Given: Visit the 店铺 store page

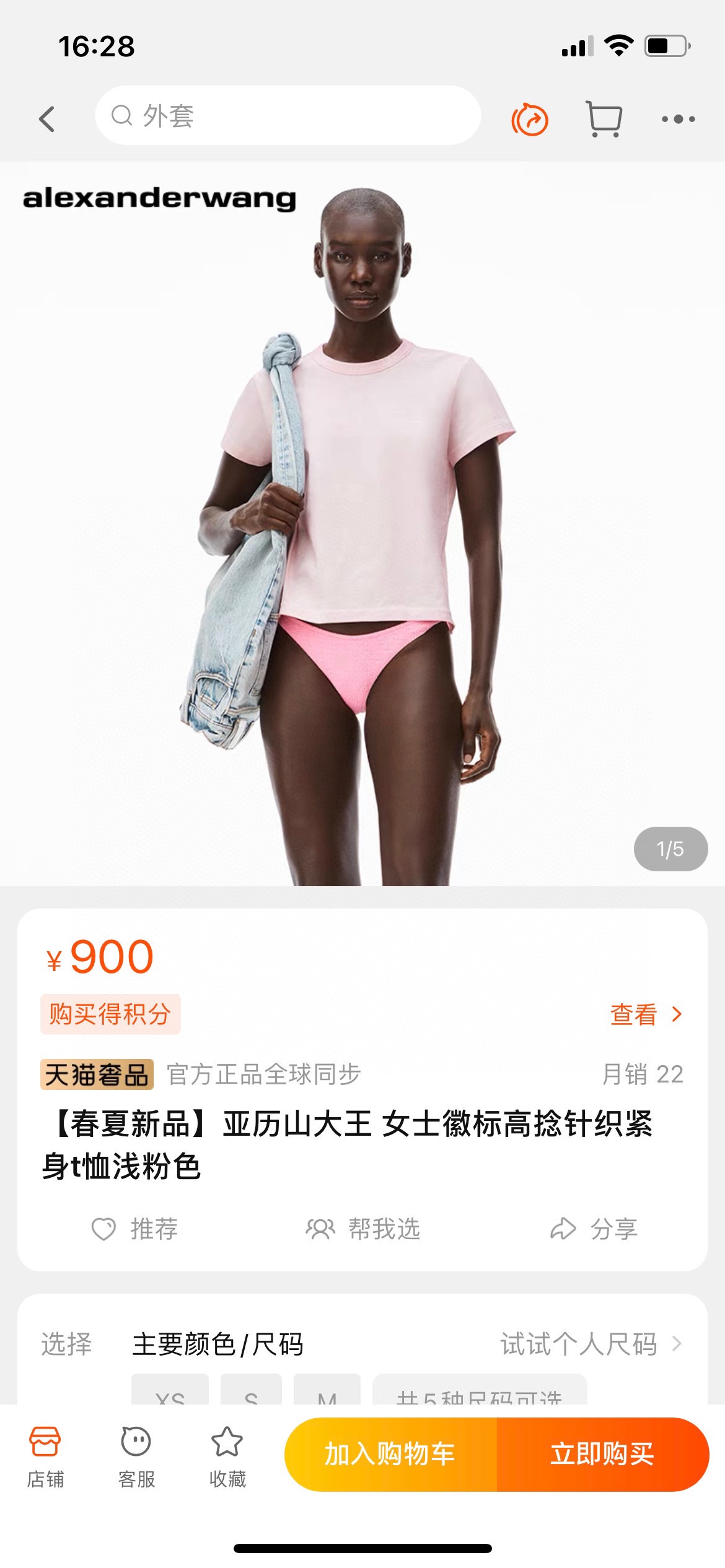Looking at the screenshot, I should pyautogui.click(x=45, y=1455).
